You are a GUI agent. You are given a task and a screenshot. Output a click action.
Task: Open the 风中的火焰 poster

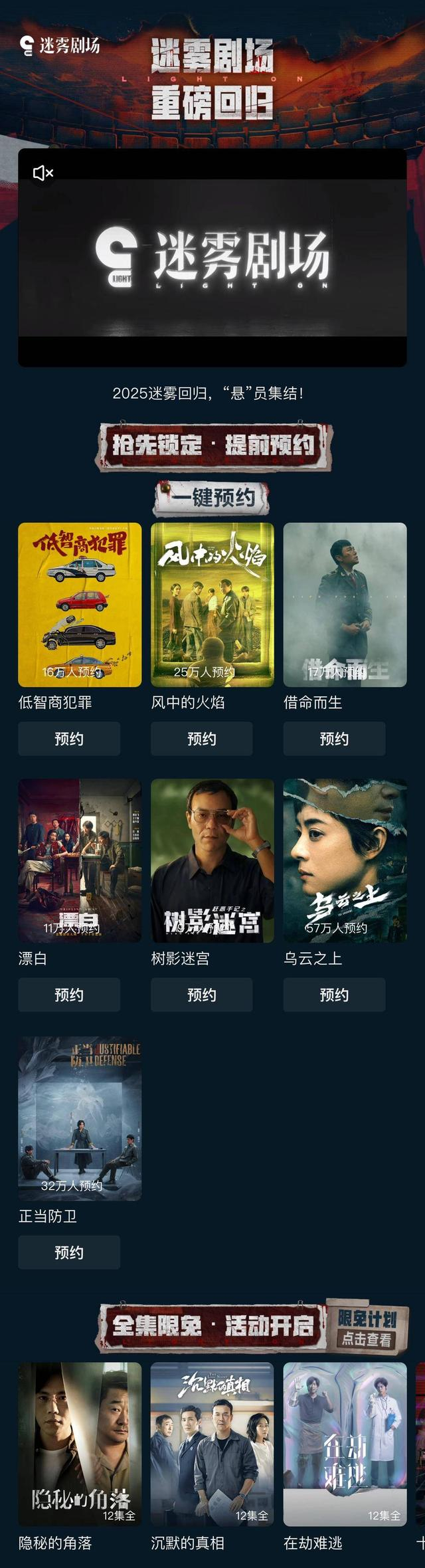(212, 605)
